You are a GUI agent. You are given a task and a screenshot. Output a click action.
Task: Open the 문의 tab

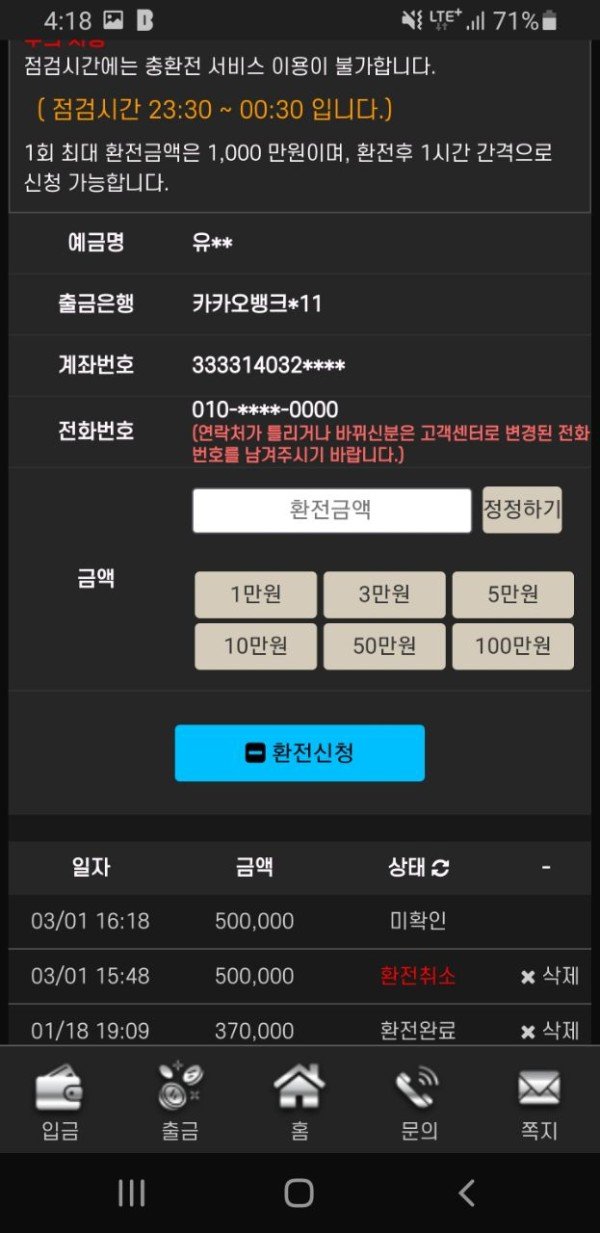point(418,1102)
